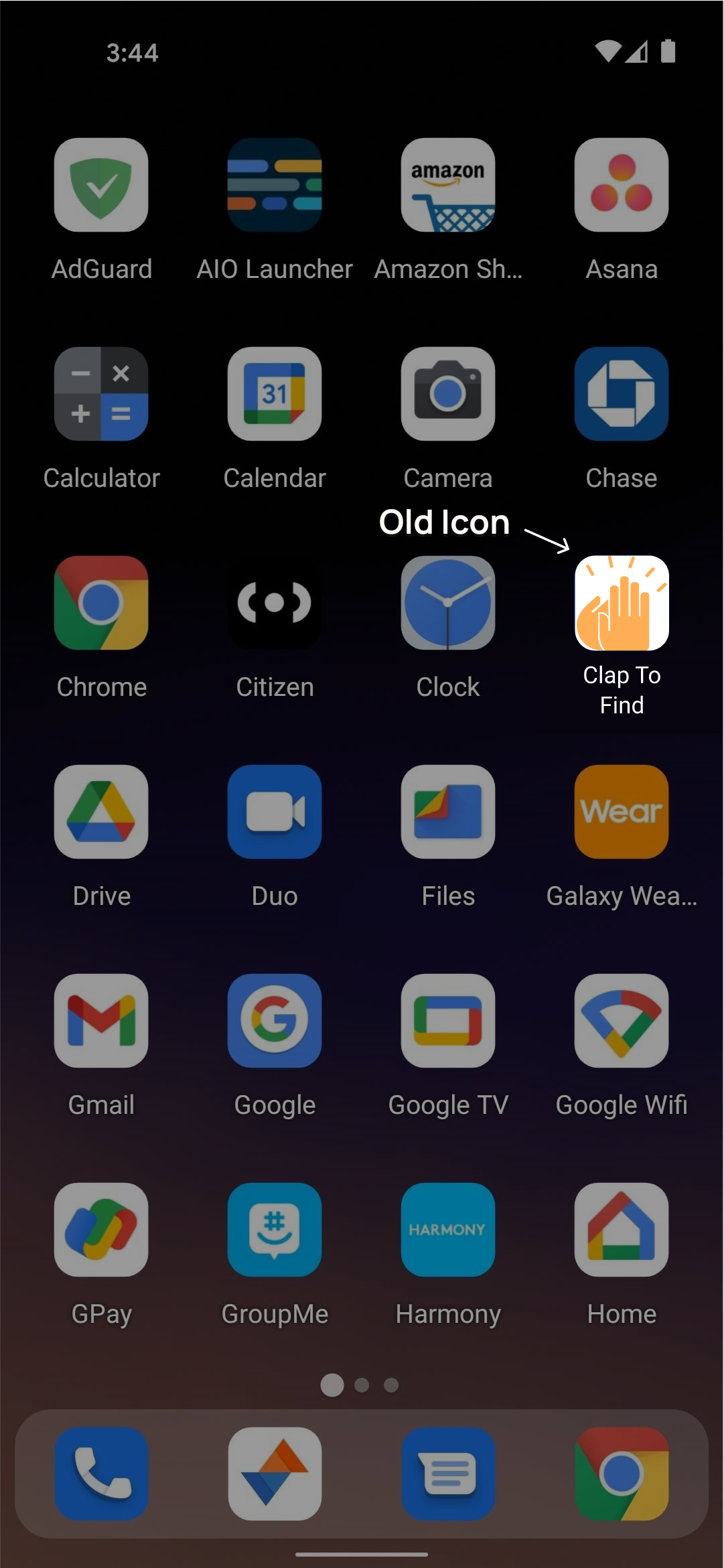Launch Galaxy Wearable
The height and width of the screenshot is (1568, 724).
622,812
